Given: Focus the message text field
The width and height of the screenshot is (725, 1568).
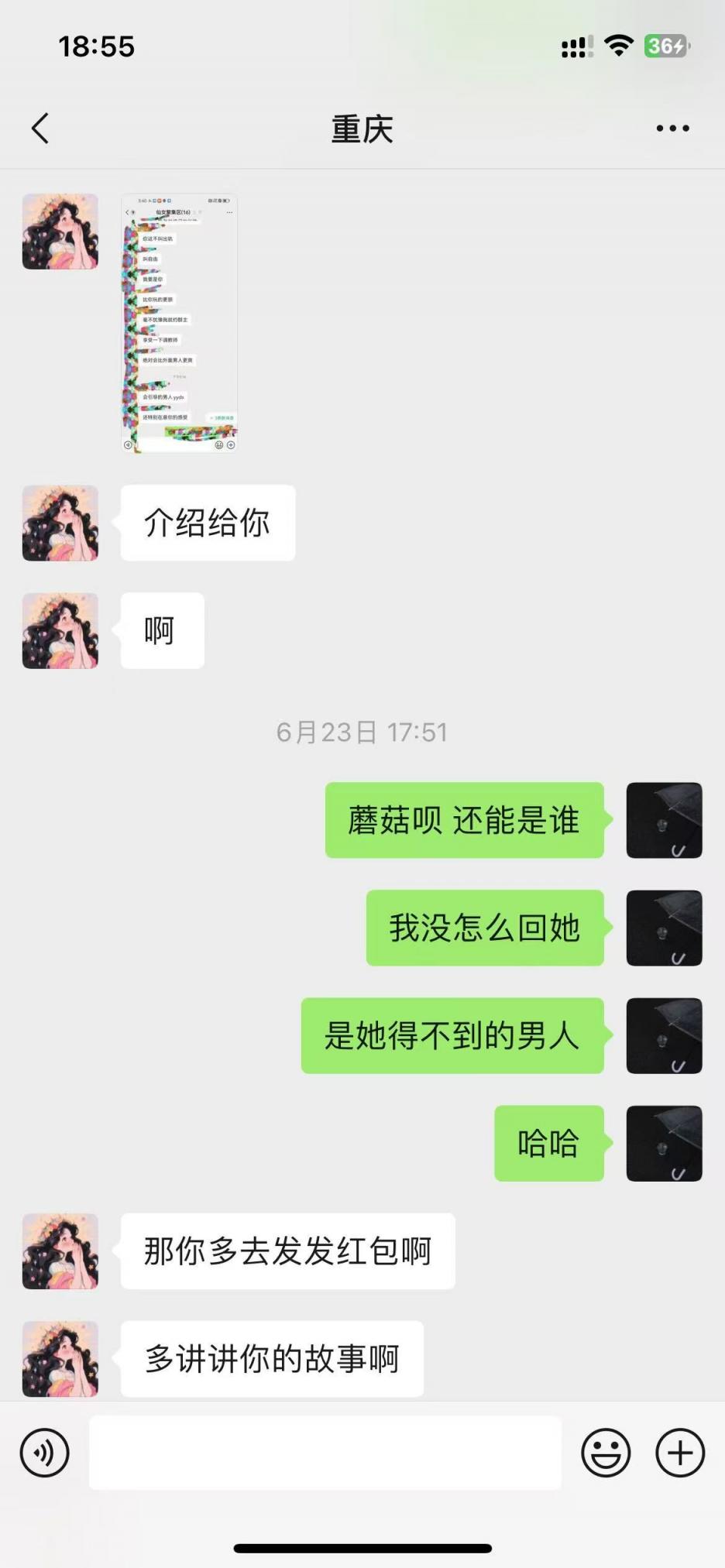Looking at the screenshot, I should coord(325,1453).
